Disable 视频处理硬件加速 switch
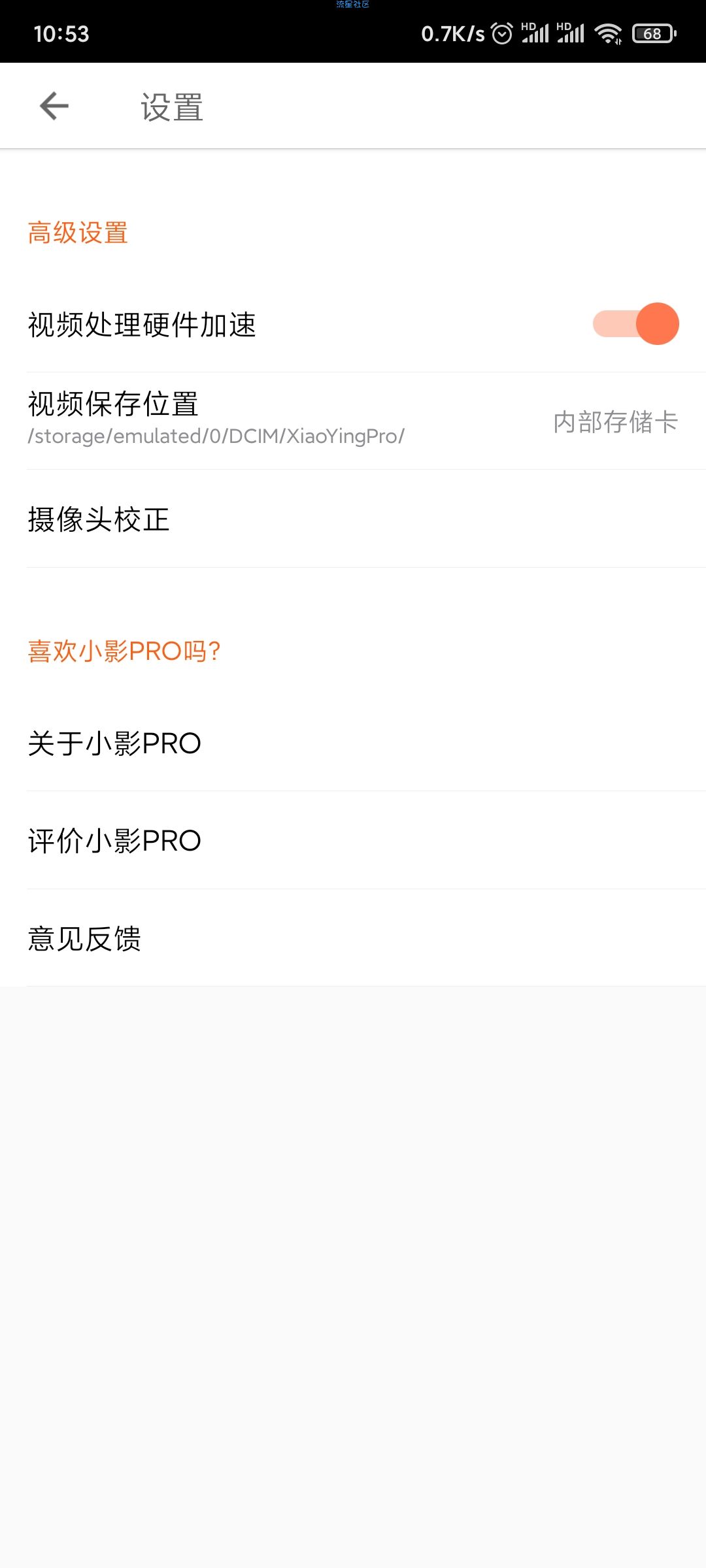Viewport: 706px width, 1568px height. click(x=635, y=324)
